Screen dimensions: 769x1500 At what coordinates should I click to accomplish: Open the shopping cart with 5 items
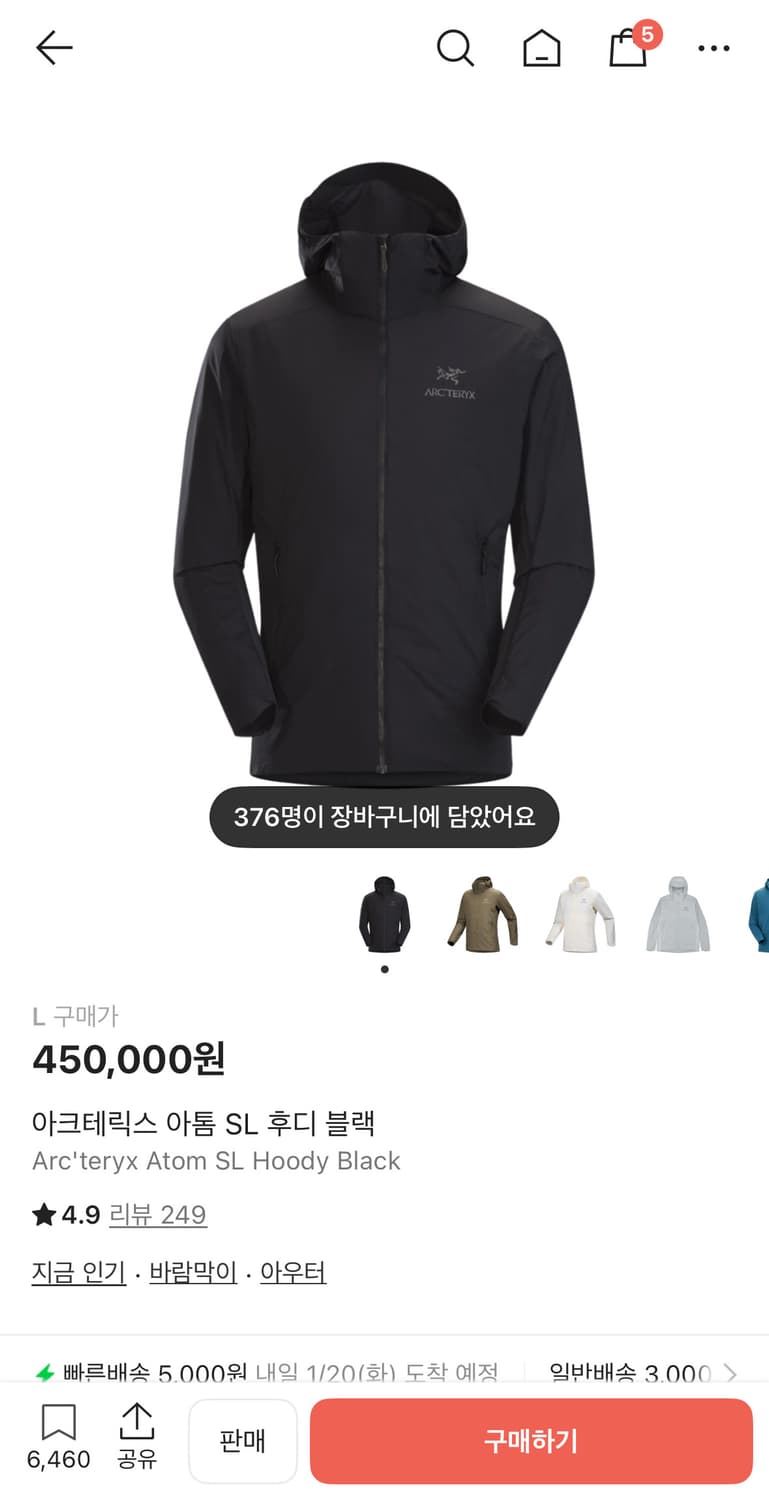(x=627, y=49)
